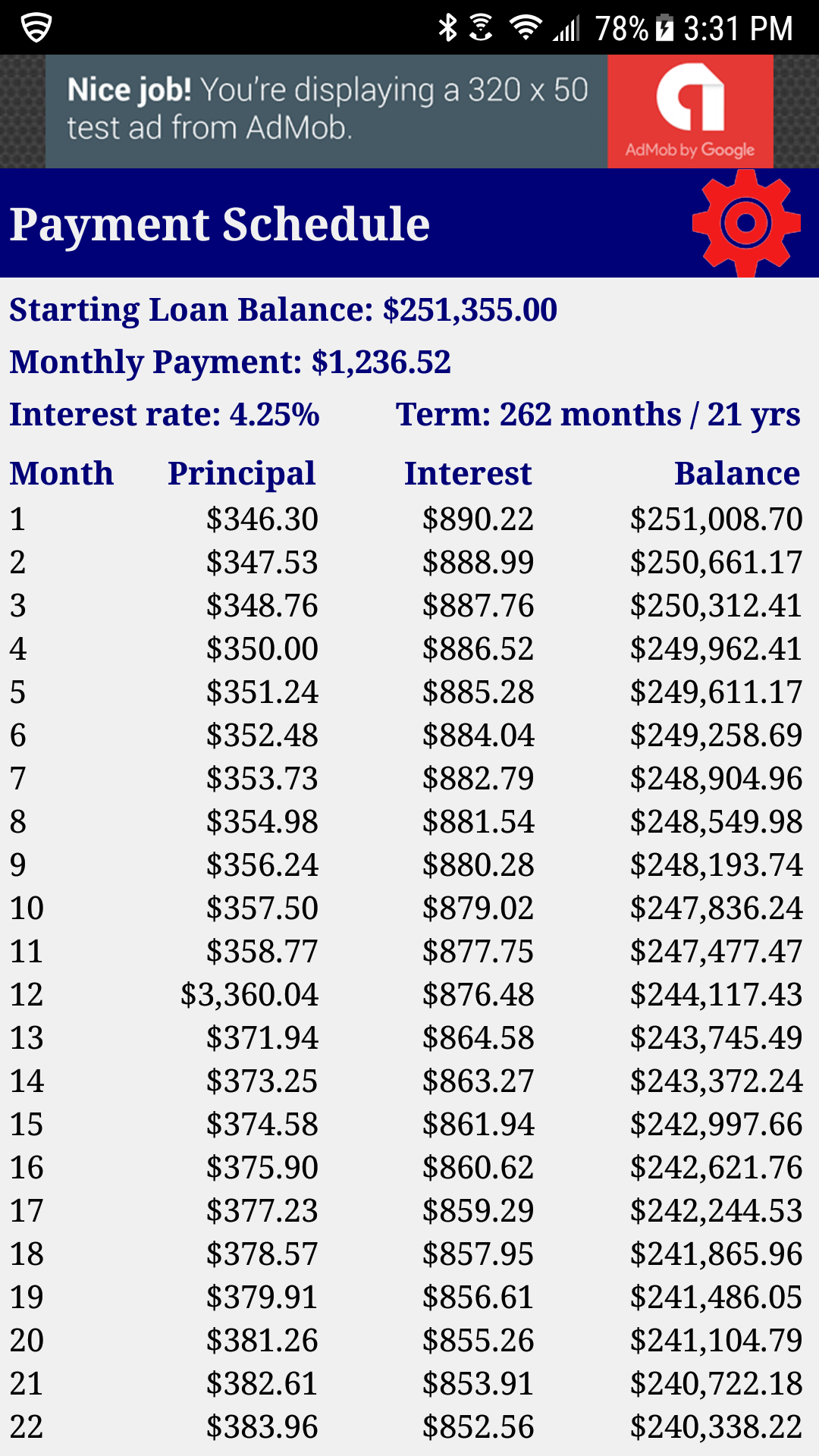
Task: Open the settings gear icon
Action: [x=745, y=222]
